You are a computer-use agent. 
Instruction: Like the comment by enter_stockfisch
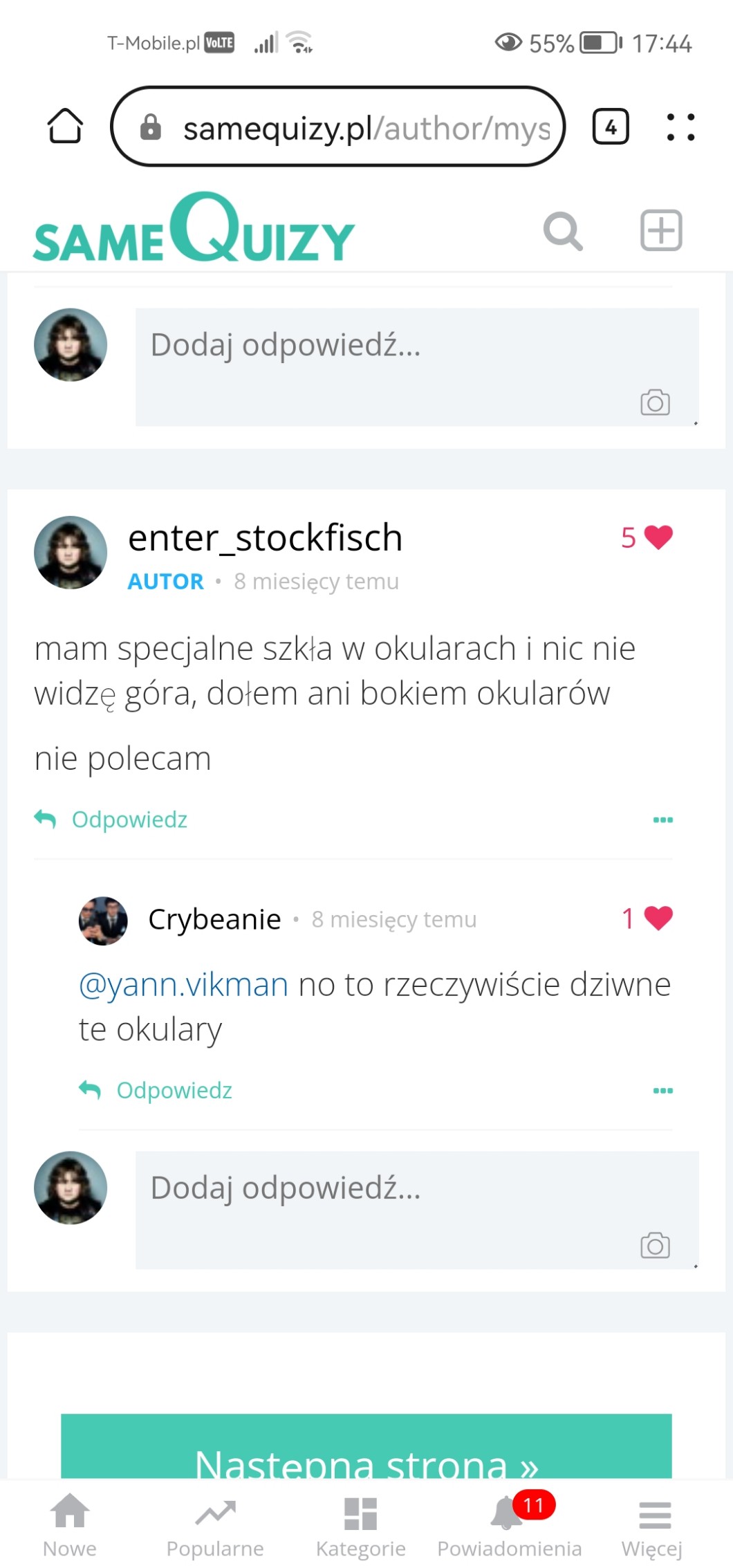tap(657, 537)
